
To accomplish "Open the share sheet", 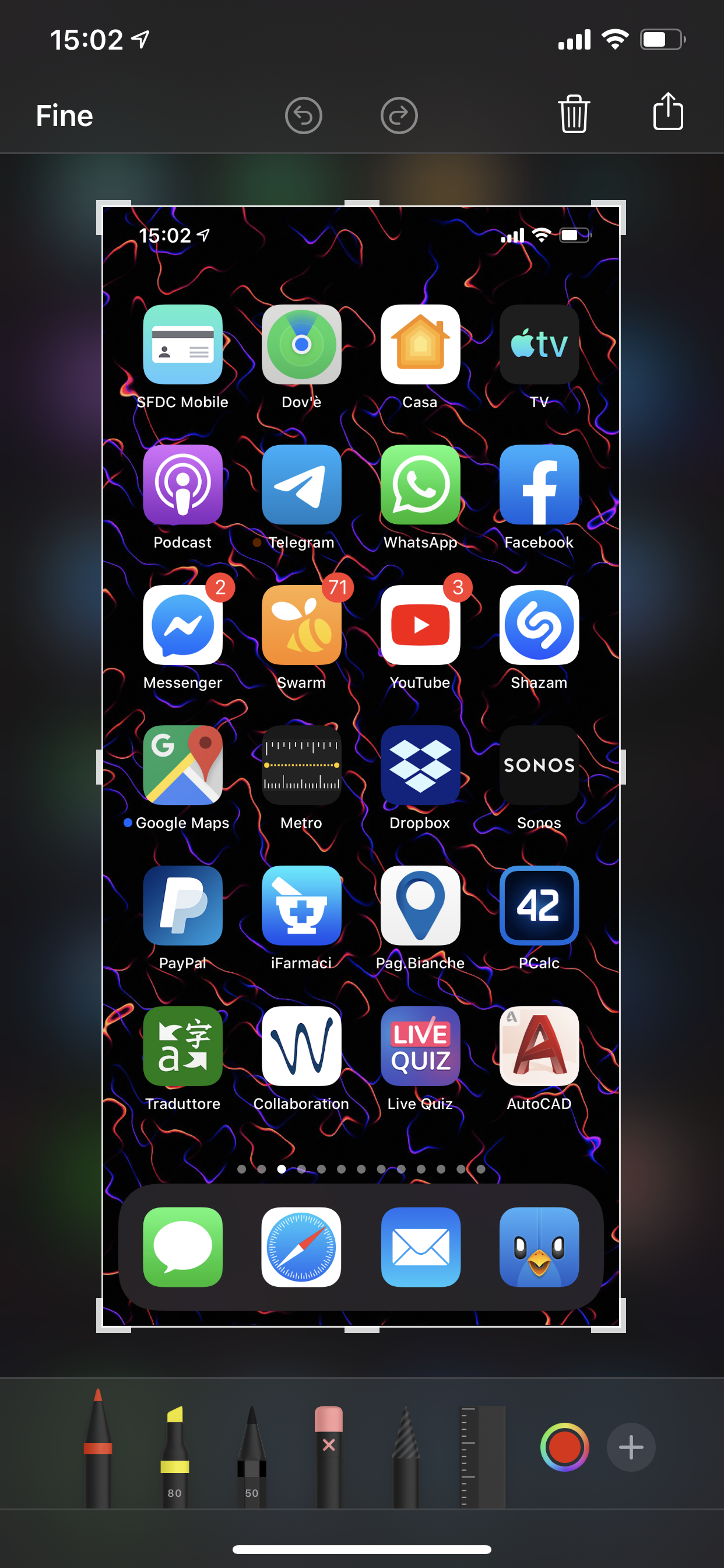I will (x=668, y=111).
